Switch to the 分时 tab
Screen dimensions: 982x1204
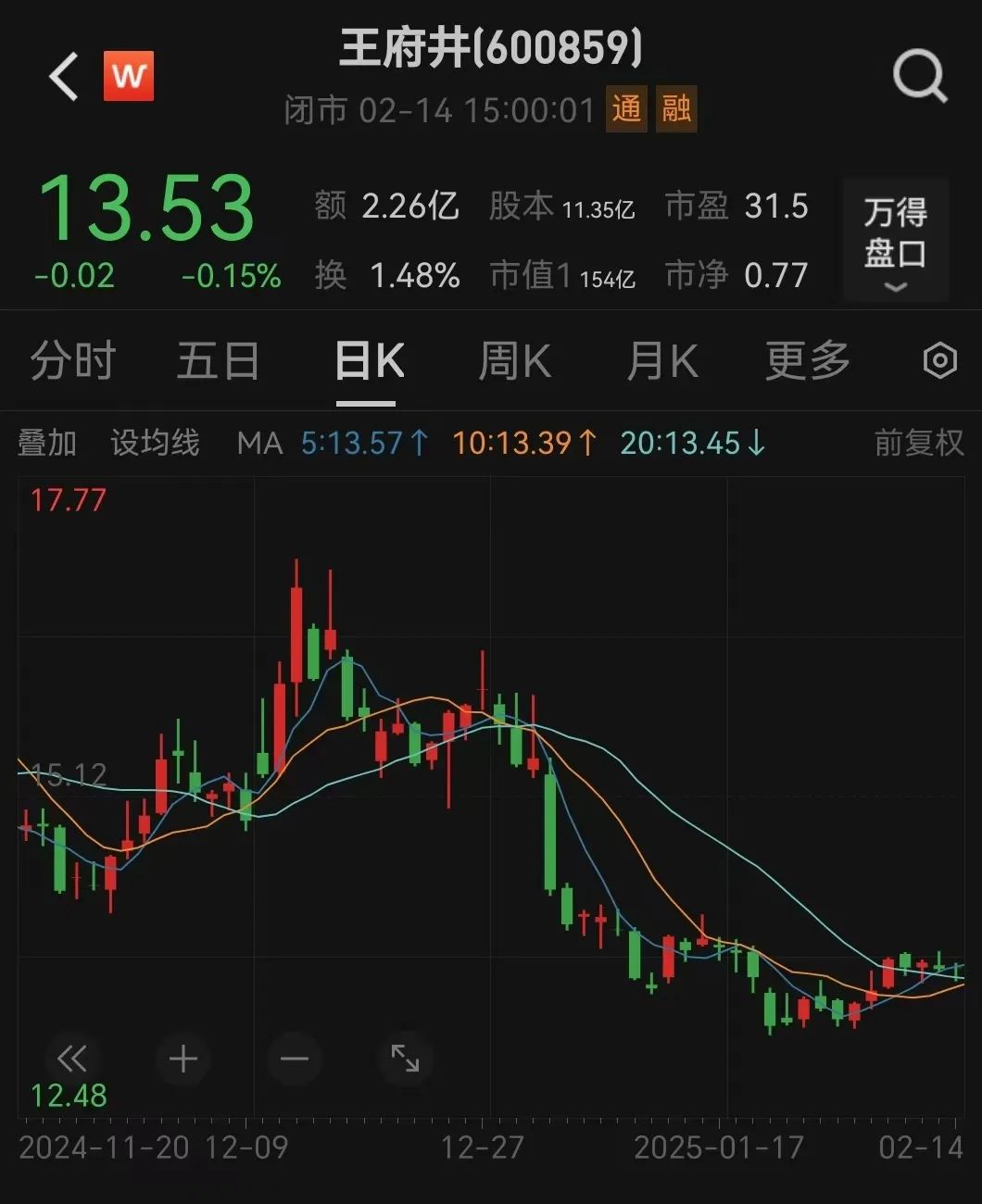[73, 361]
